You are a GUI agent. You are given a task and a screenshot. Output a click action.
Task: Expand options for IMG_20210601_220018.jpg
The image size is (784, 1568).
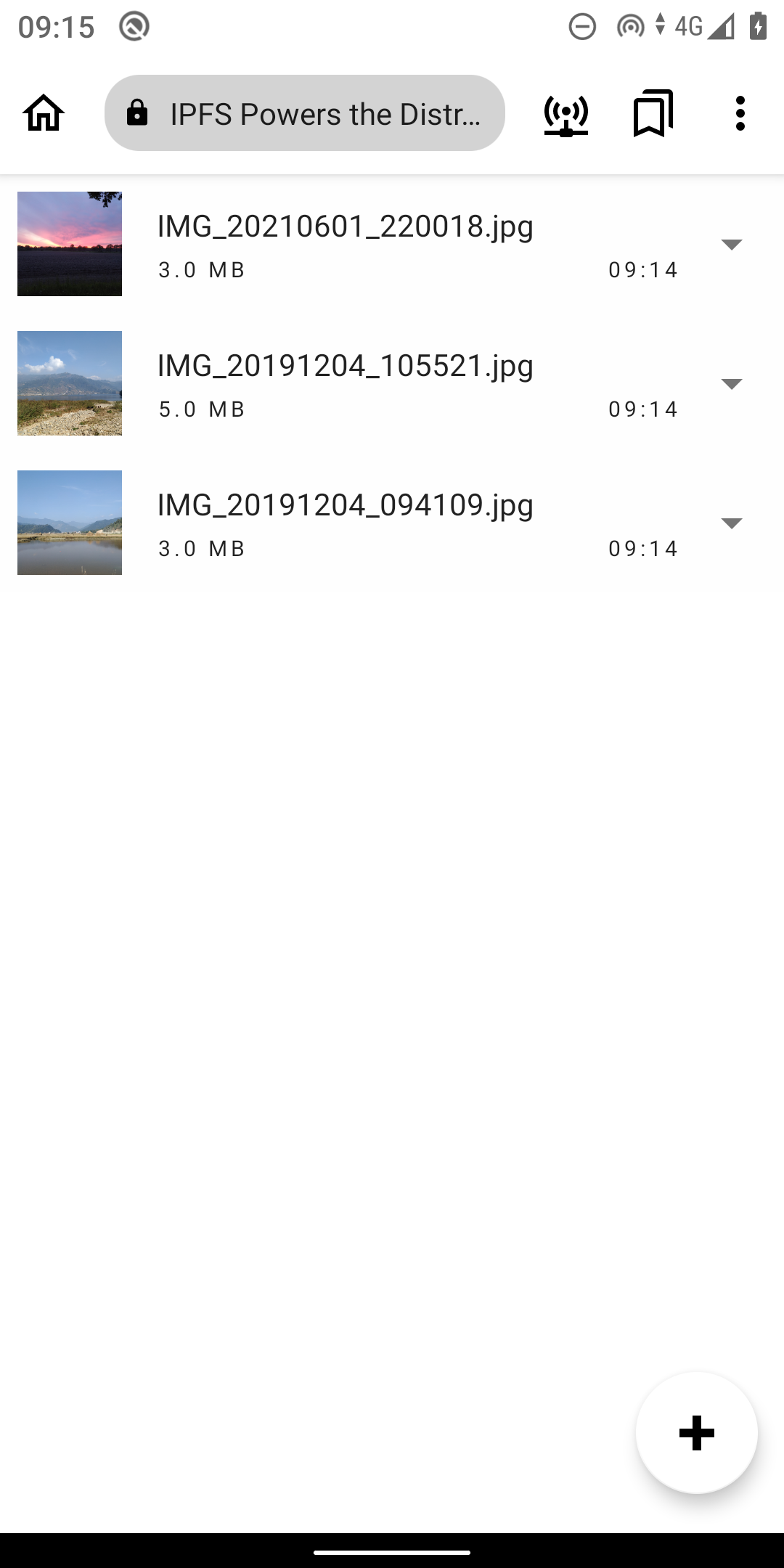[x=731, y=244]
